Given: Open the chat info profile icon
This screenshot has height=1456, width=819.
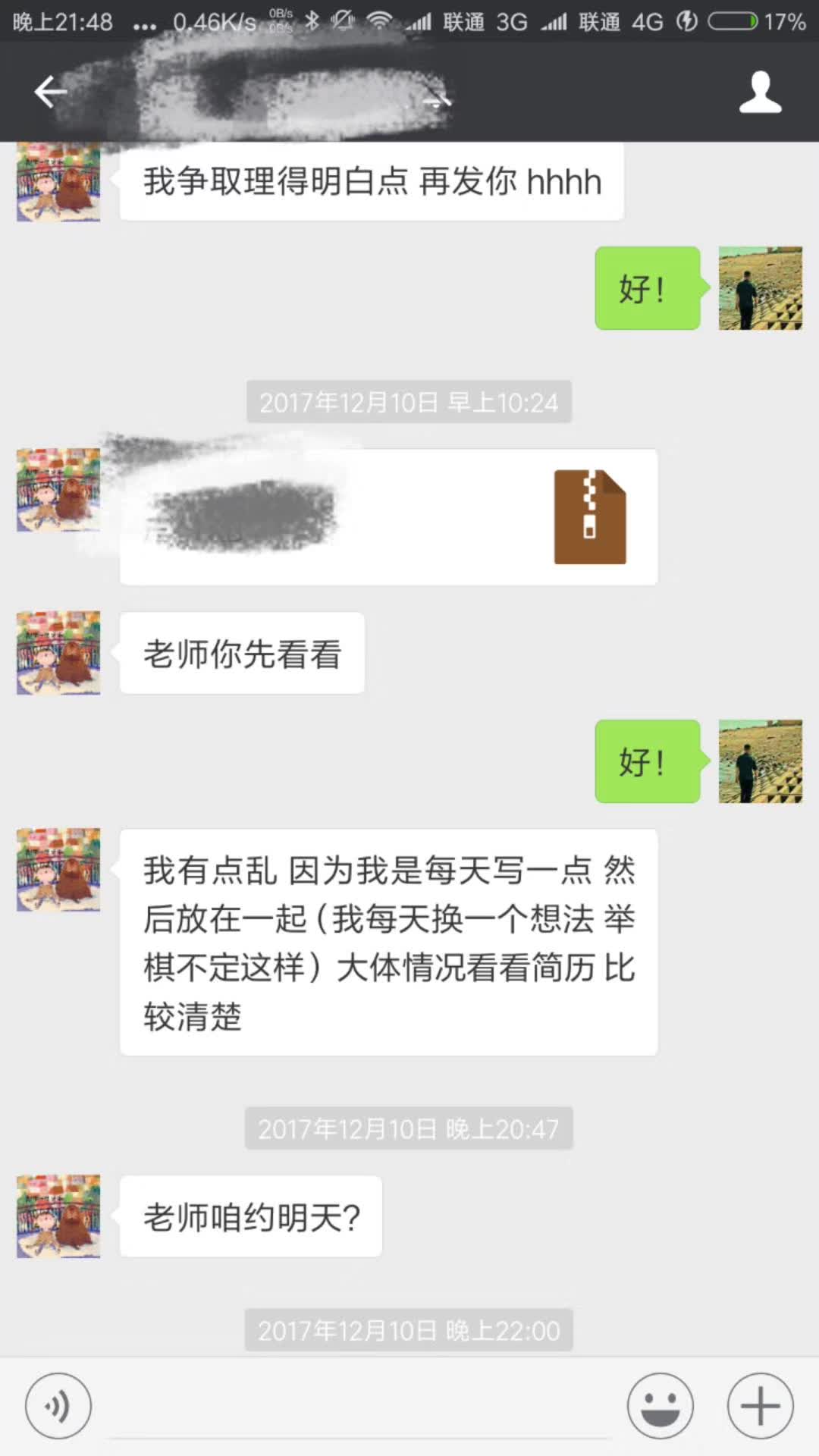Looking at the screenshot, I should point(760,93).
